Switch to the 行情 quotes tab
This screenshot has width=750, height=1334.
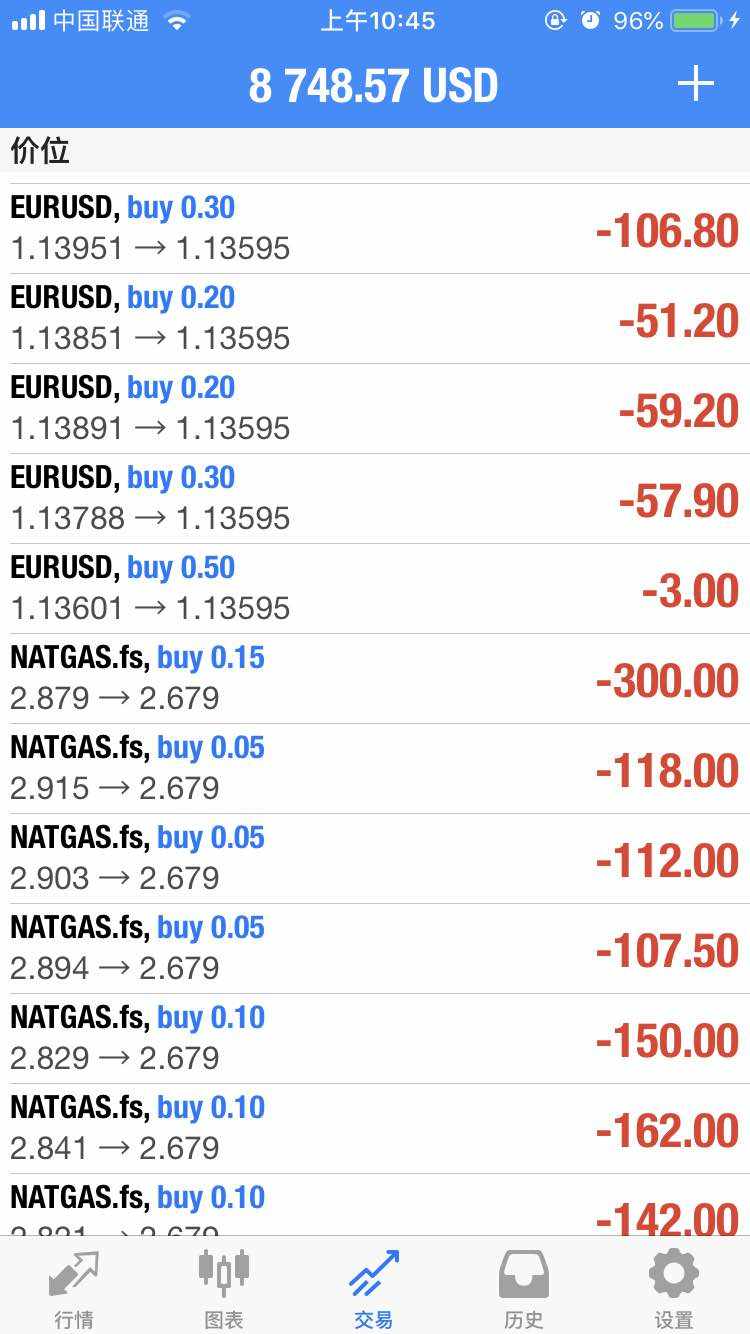click(74, 1288)
